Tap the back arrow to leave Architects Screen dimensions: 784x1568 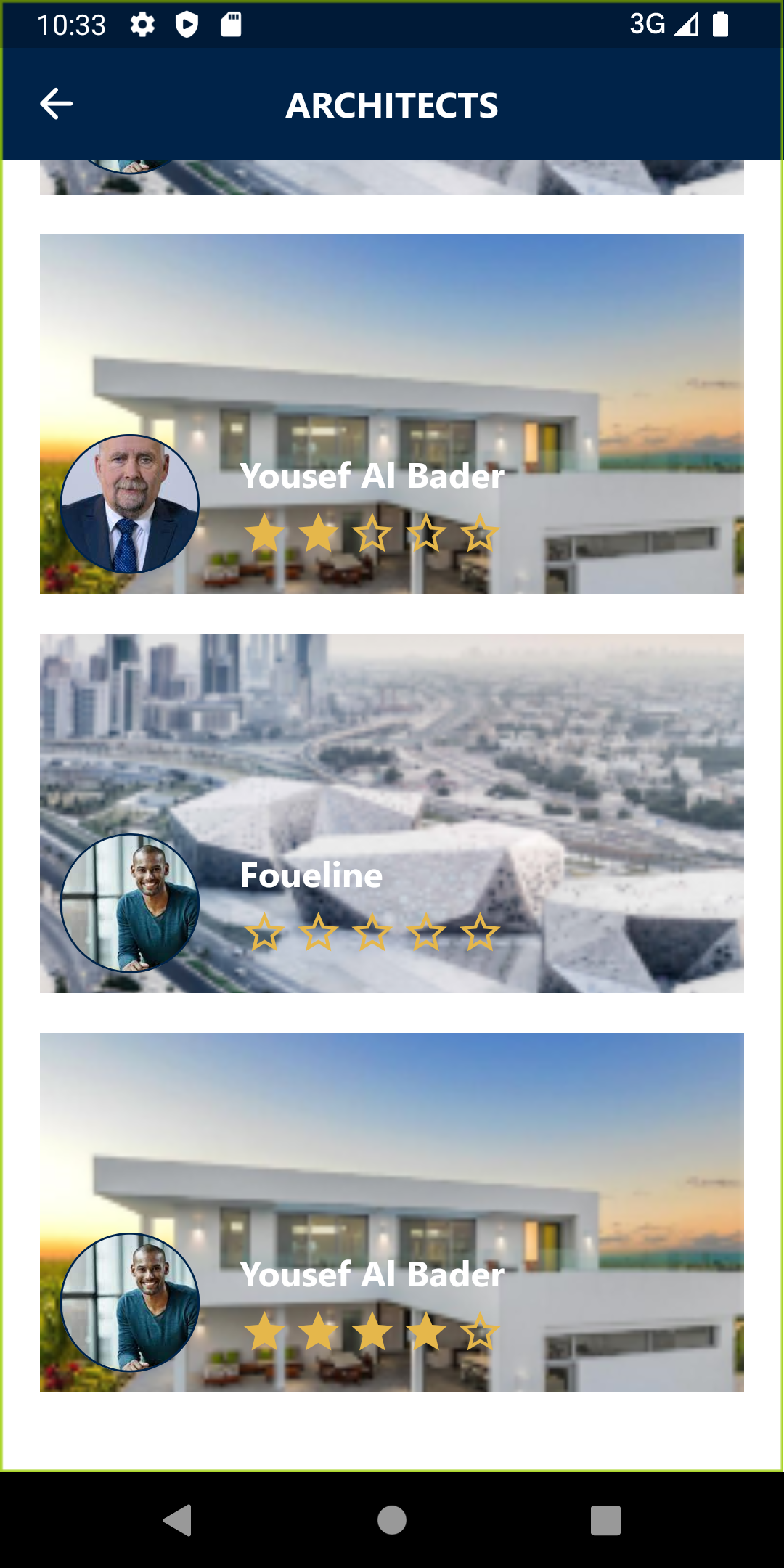(57, 104)
